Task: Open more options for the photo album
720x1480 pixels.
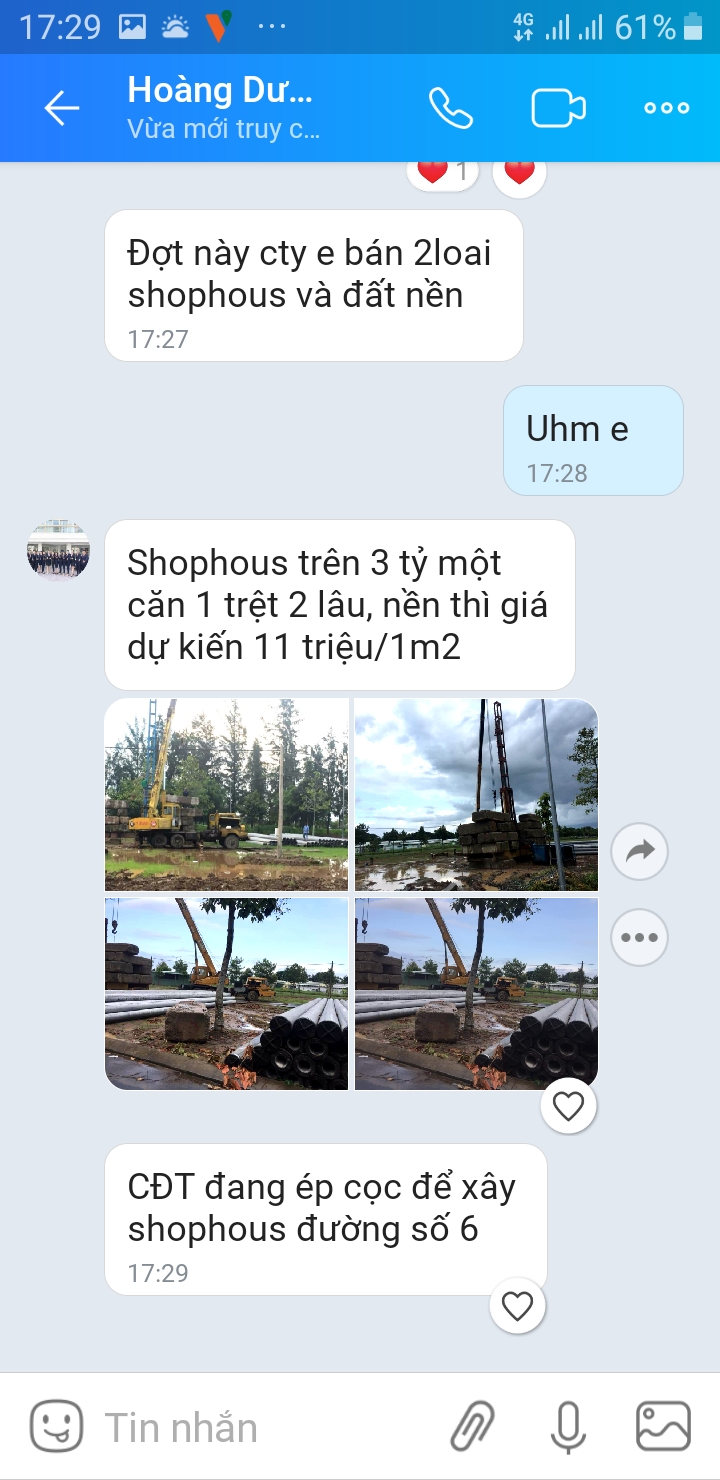Action: (x=639, y=937)
